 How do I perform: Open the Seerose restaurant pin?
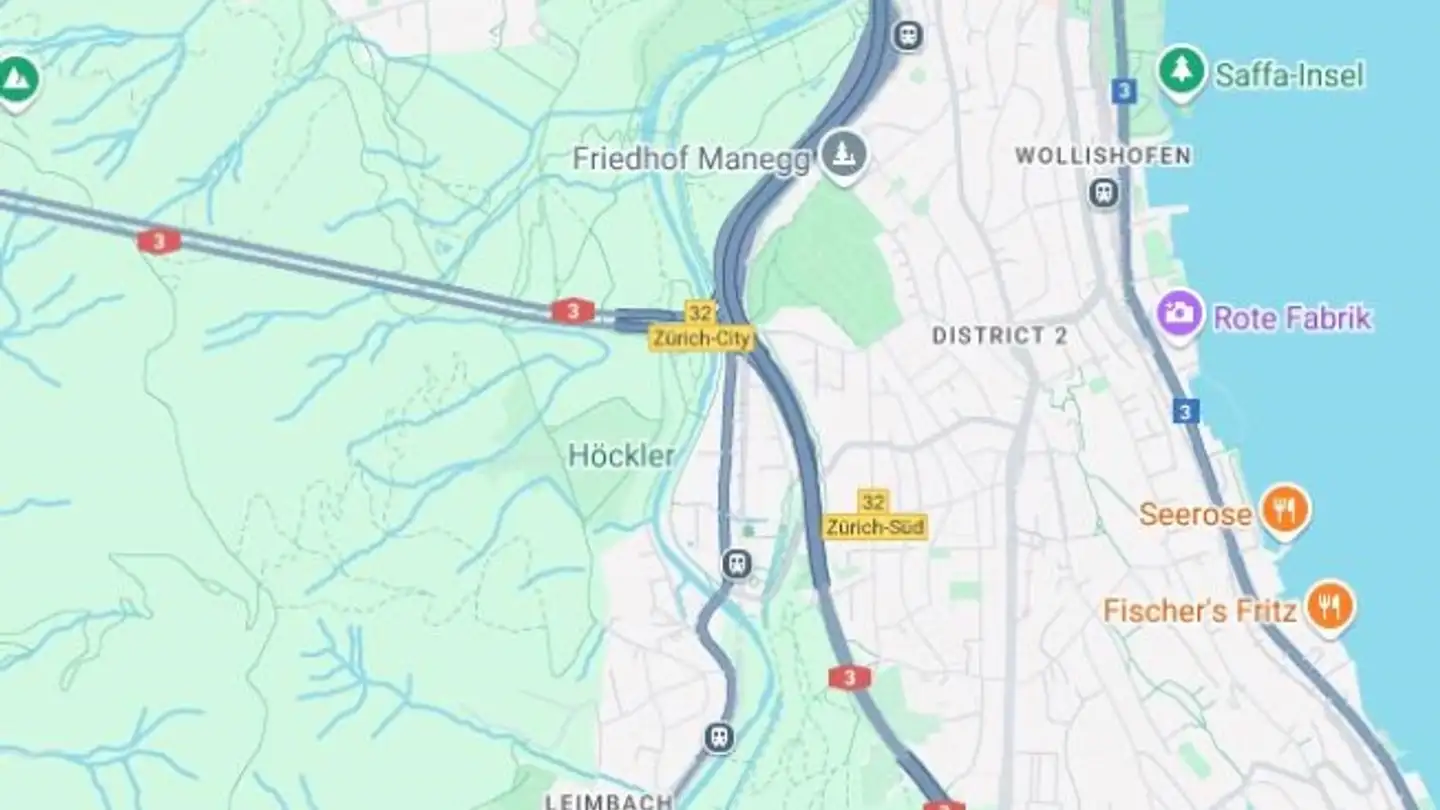pyautogui.click(x=1285, y=510)
